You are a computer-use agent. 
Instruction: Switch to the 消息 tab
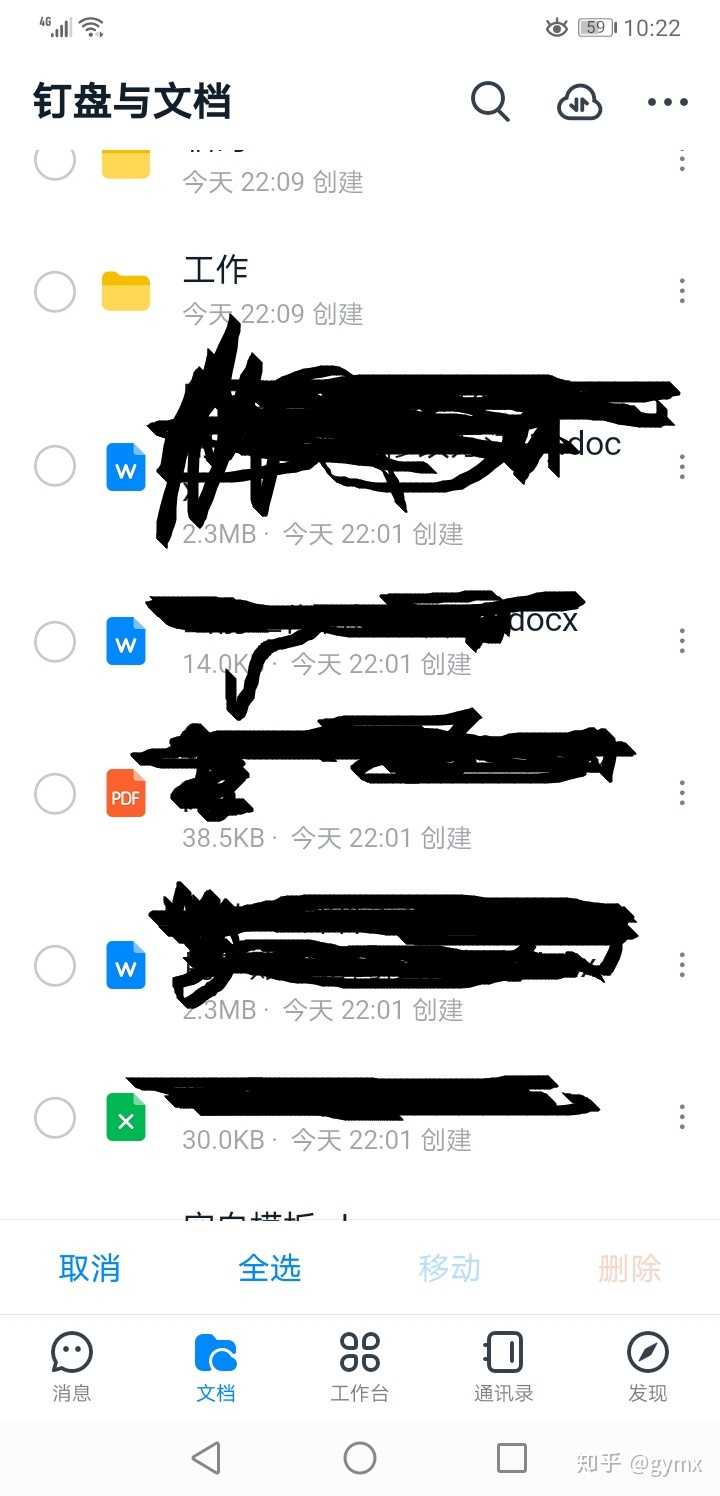72,1367
